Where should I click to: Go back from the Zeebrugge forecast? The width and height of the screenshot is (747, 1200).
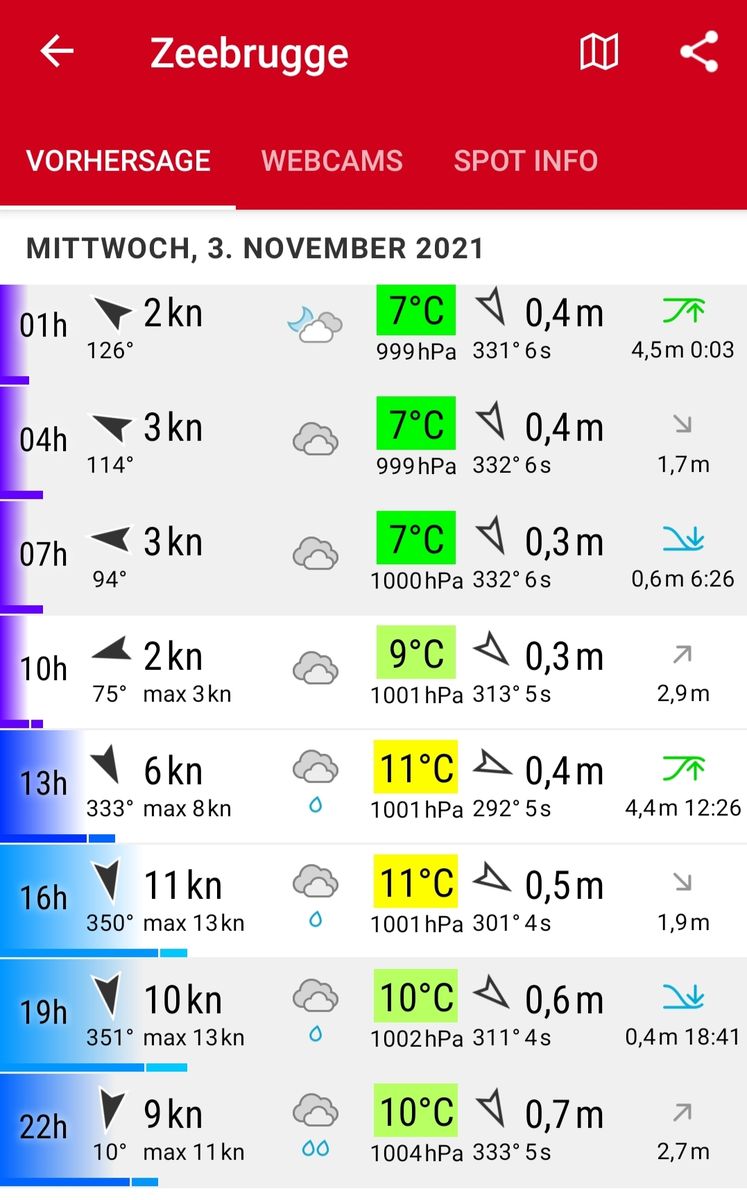click(57, 52)
